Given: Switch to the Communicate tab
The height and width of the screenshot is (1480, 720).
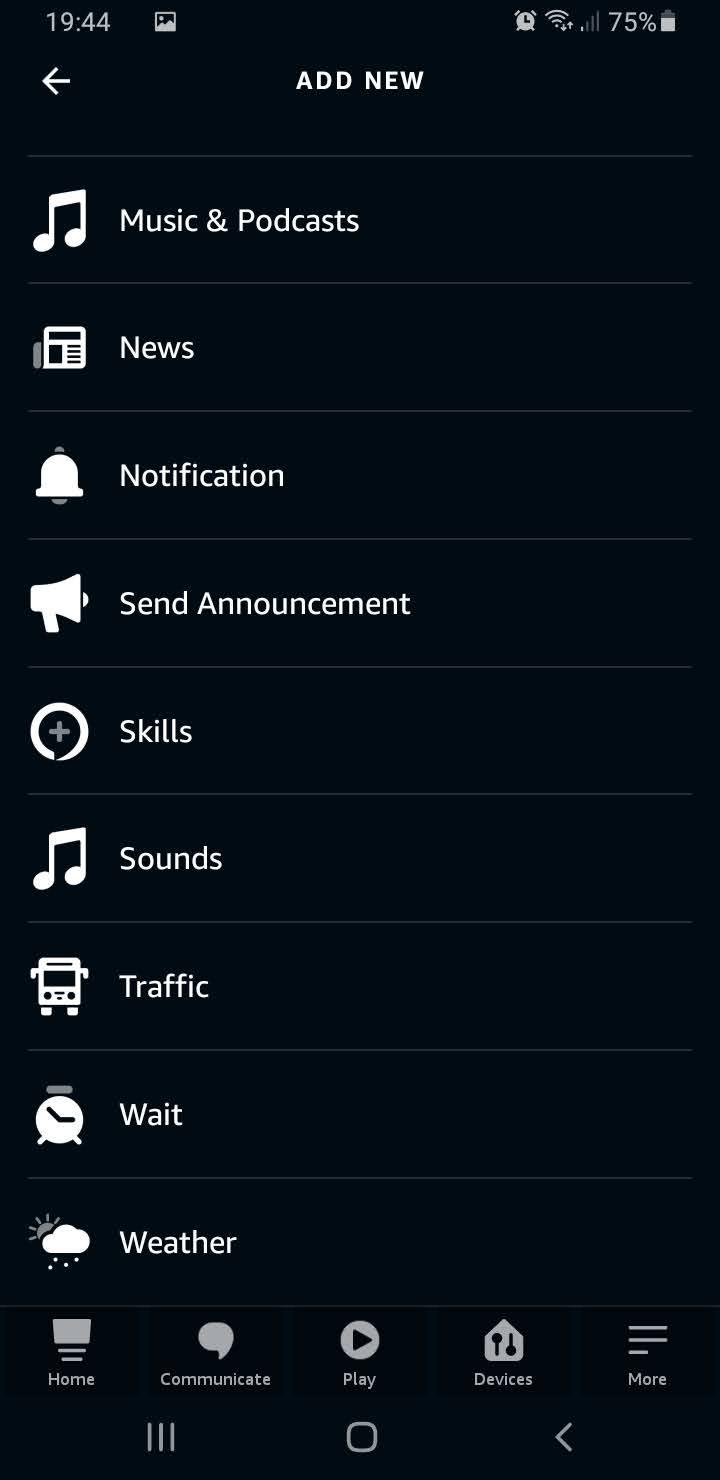Looking at the screenshot, I should pyautogui.click(x=215, y=1351).
